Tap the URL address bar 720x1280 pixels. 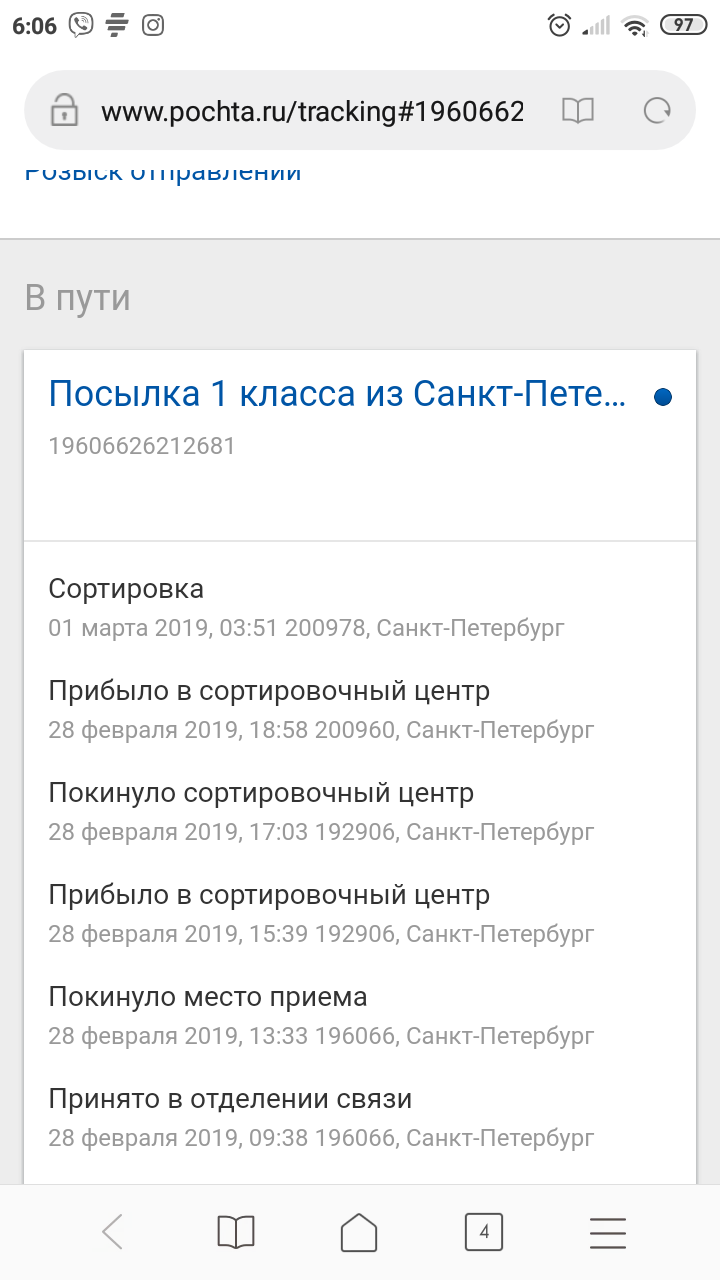(x=310, y=111)
